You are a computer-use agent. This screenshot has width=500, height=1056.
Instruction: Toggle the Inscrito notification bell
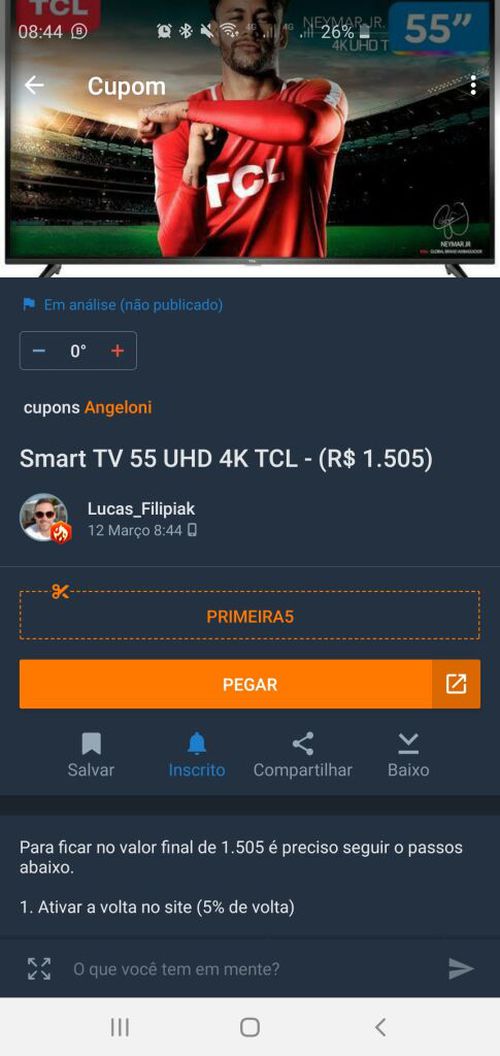coord(197,756)
